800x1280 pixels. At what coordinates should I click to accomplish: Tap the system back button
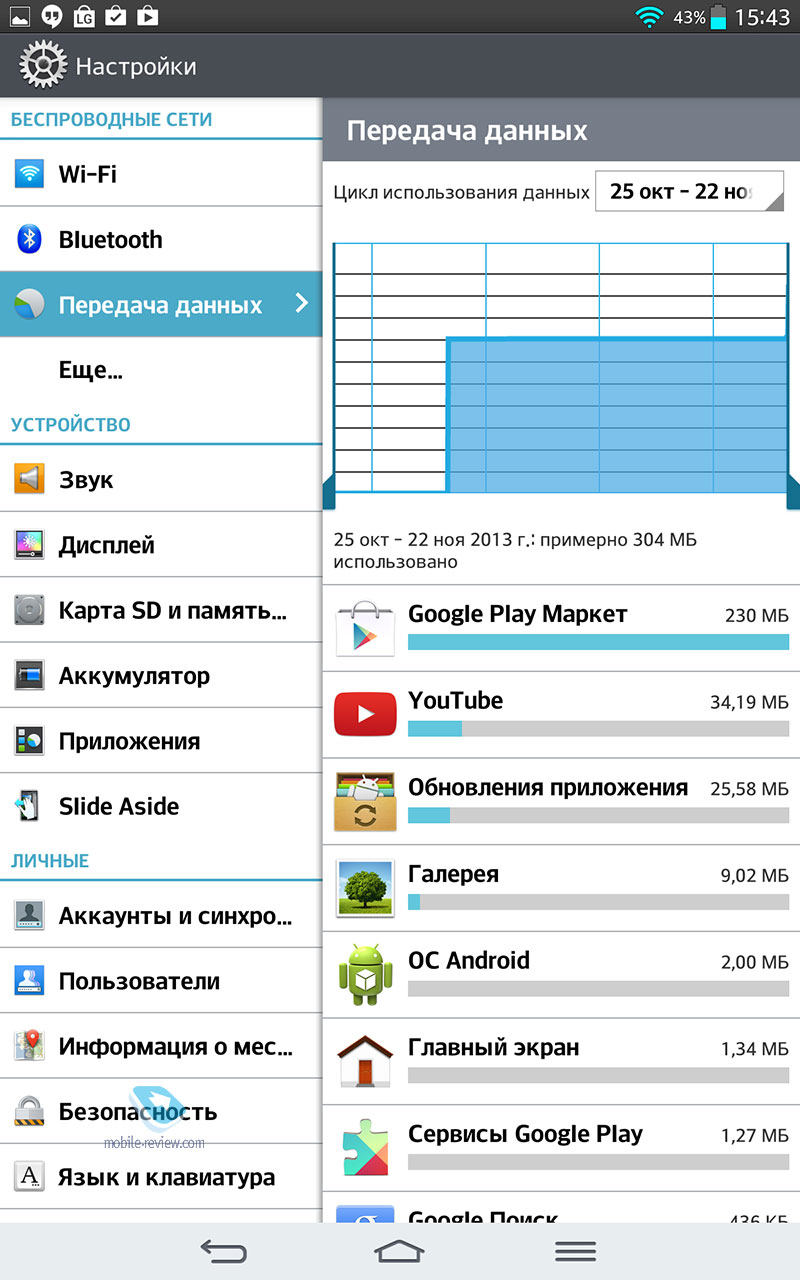click(x=223, y=1250)
